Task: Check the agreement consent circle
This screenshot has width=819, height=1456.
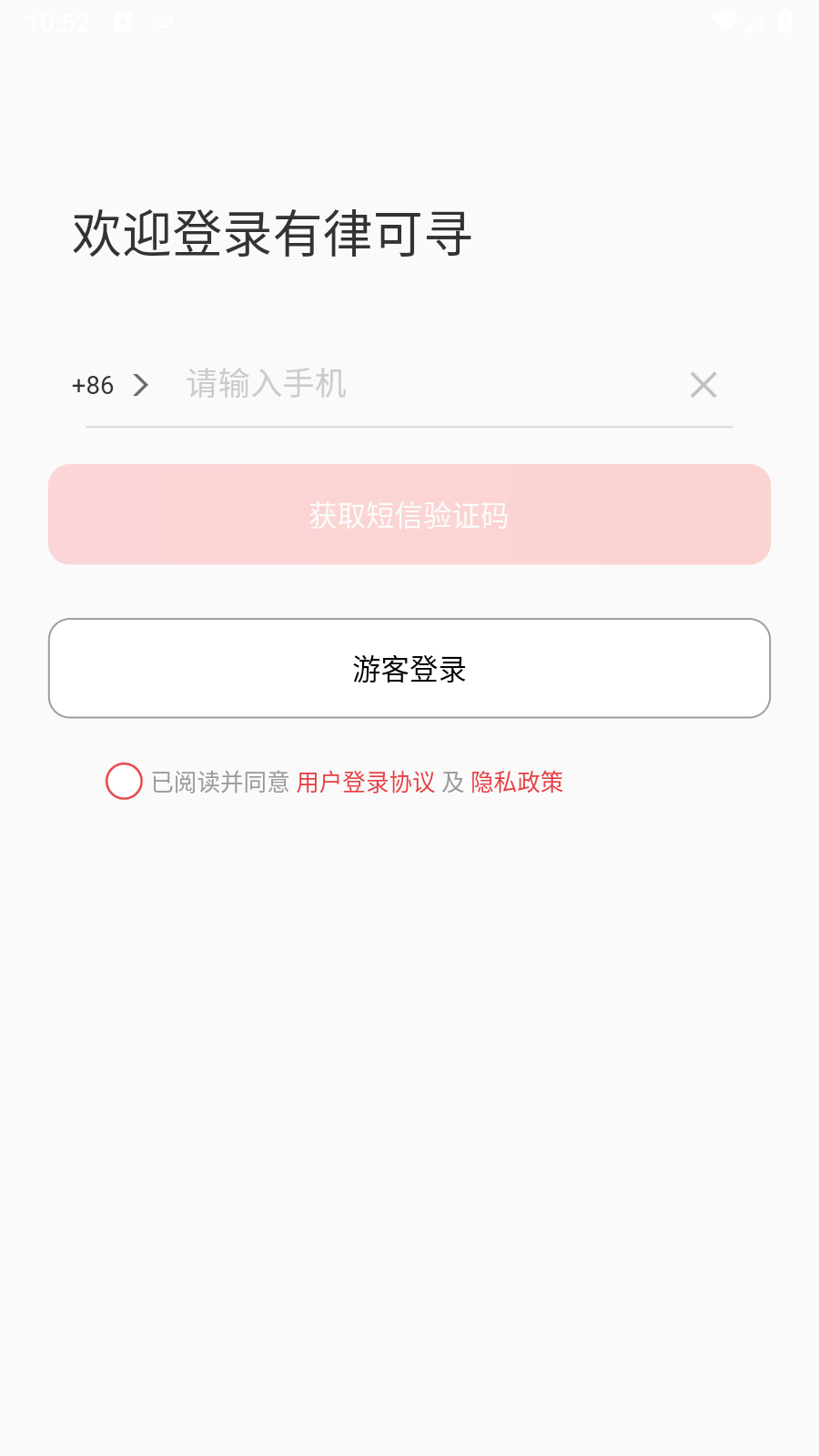Action: coord(124,782)
